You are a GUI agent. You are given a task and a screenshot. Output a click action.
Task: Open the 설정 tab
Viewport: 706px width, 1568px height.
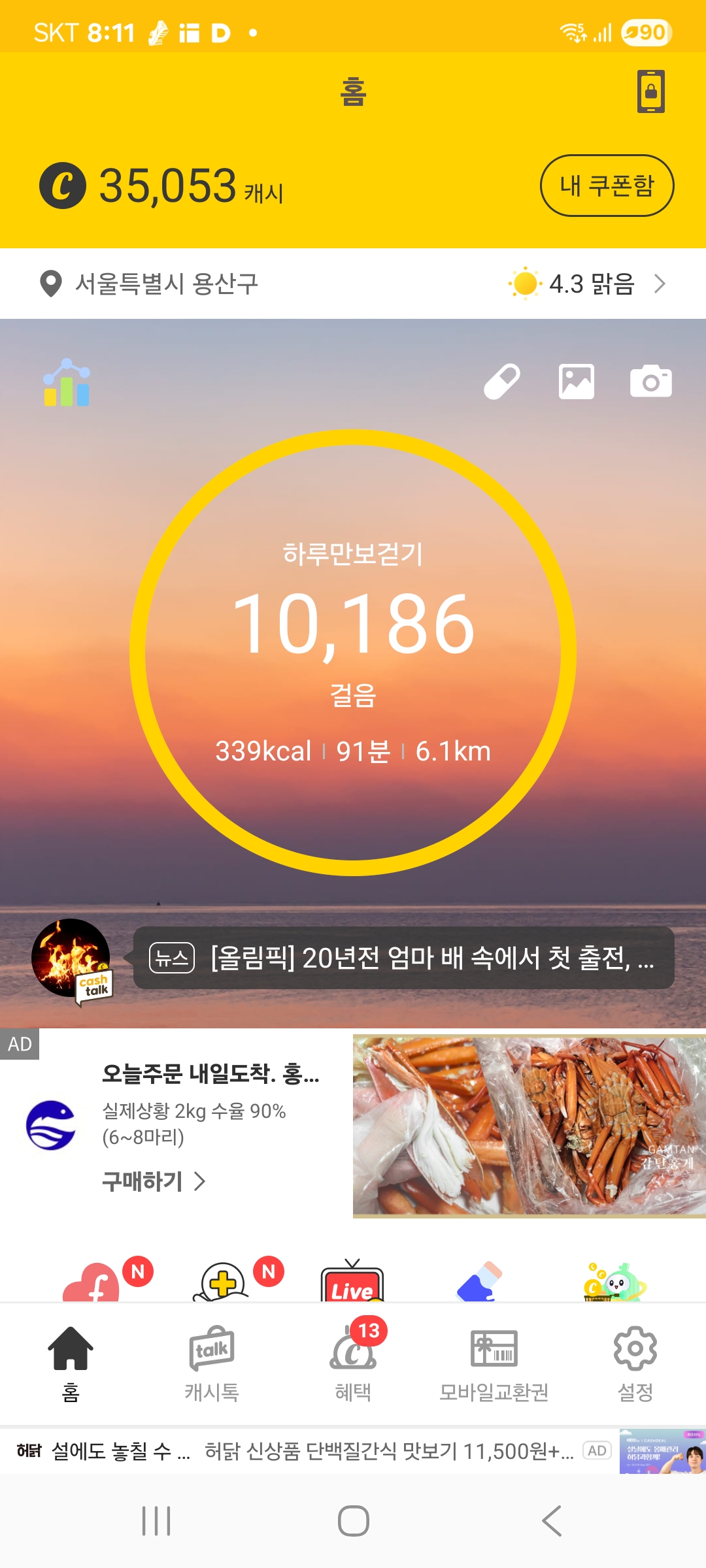pos(635,1364)
